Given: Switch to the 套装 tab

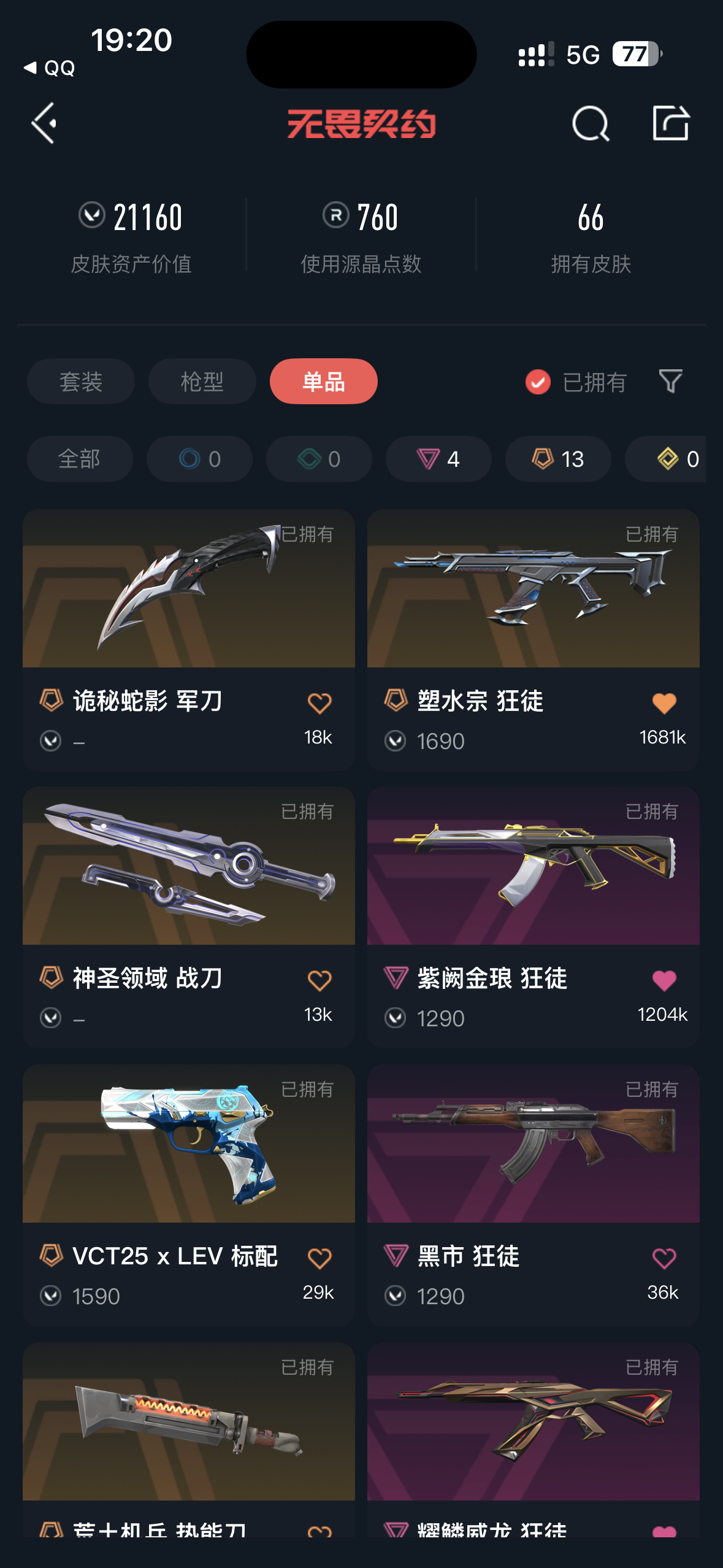Looking at the screenshot, I should 81,382.
